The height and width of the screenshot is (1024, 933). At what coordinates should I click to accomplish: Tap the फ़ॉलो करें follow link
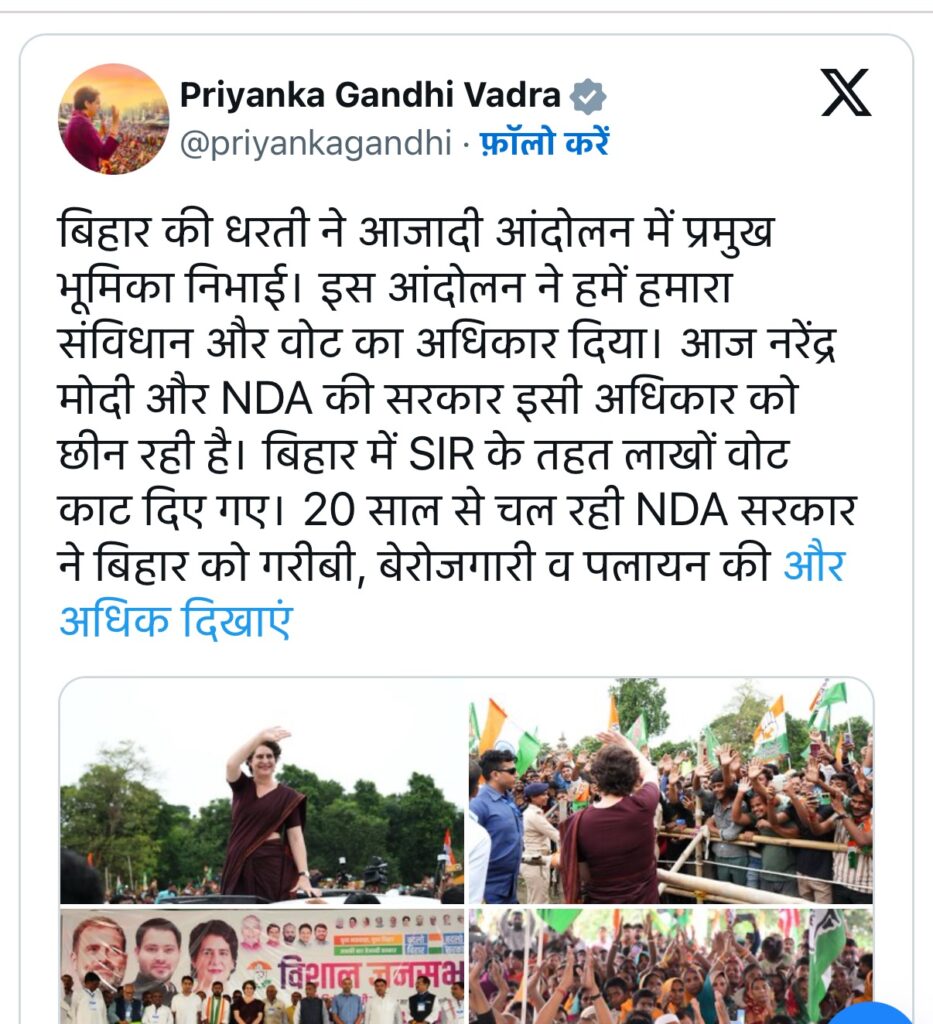point(548,143)
